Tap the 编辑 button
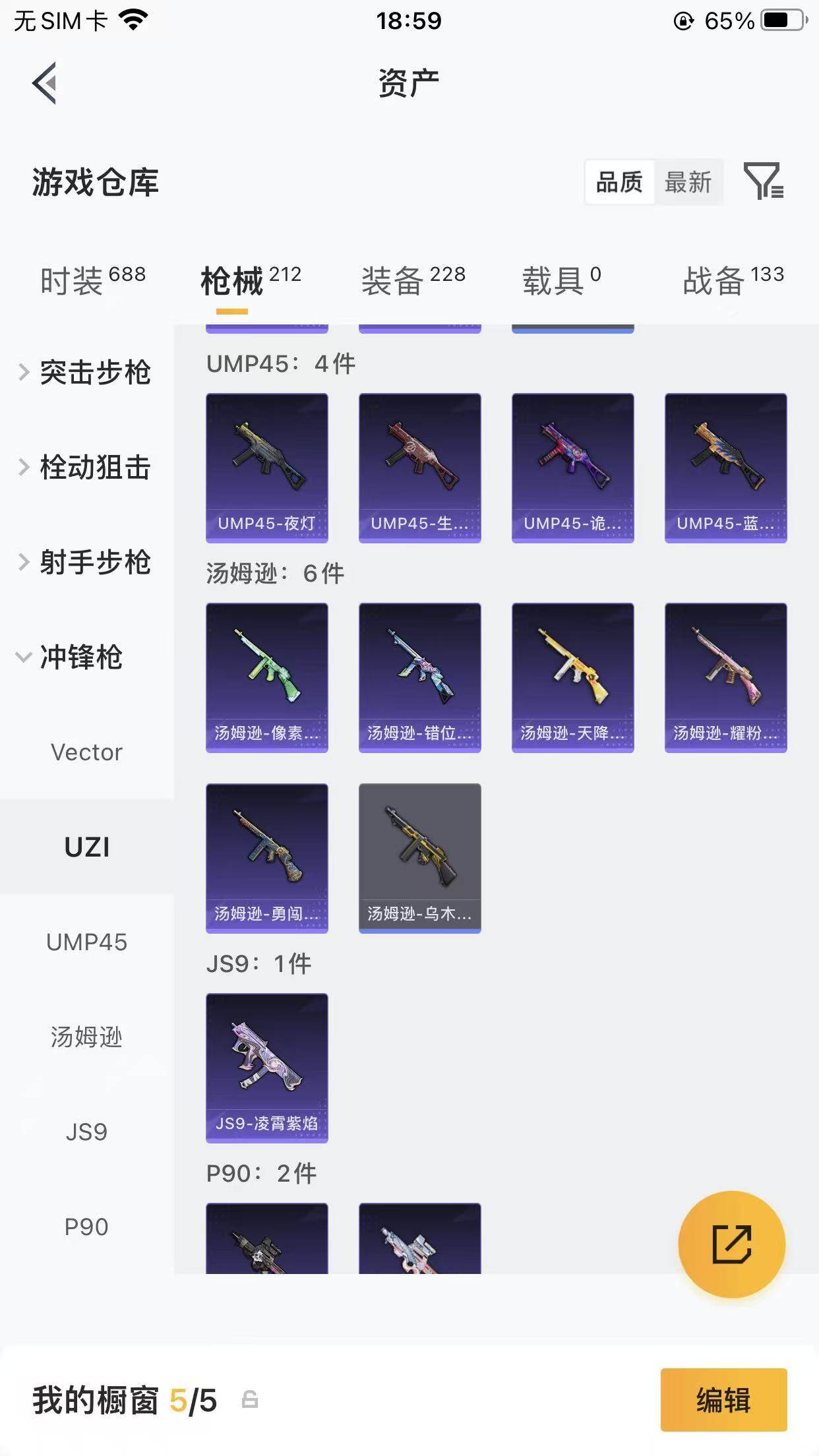The height and width of the screenshot is (1456, 819). click(723, 1401)
